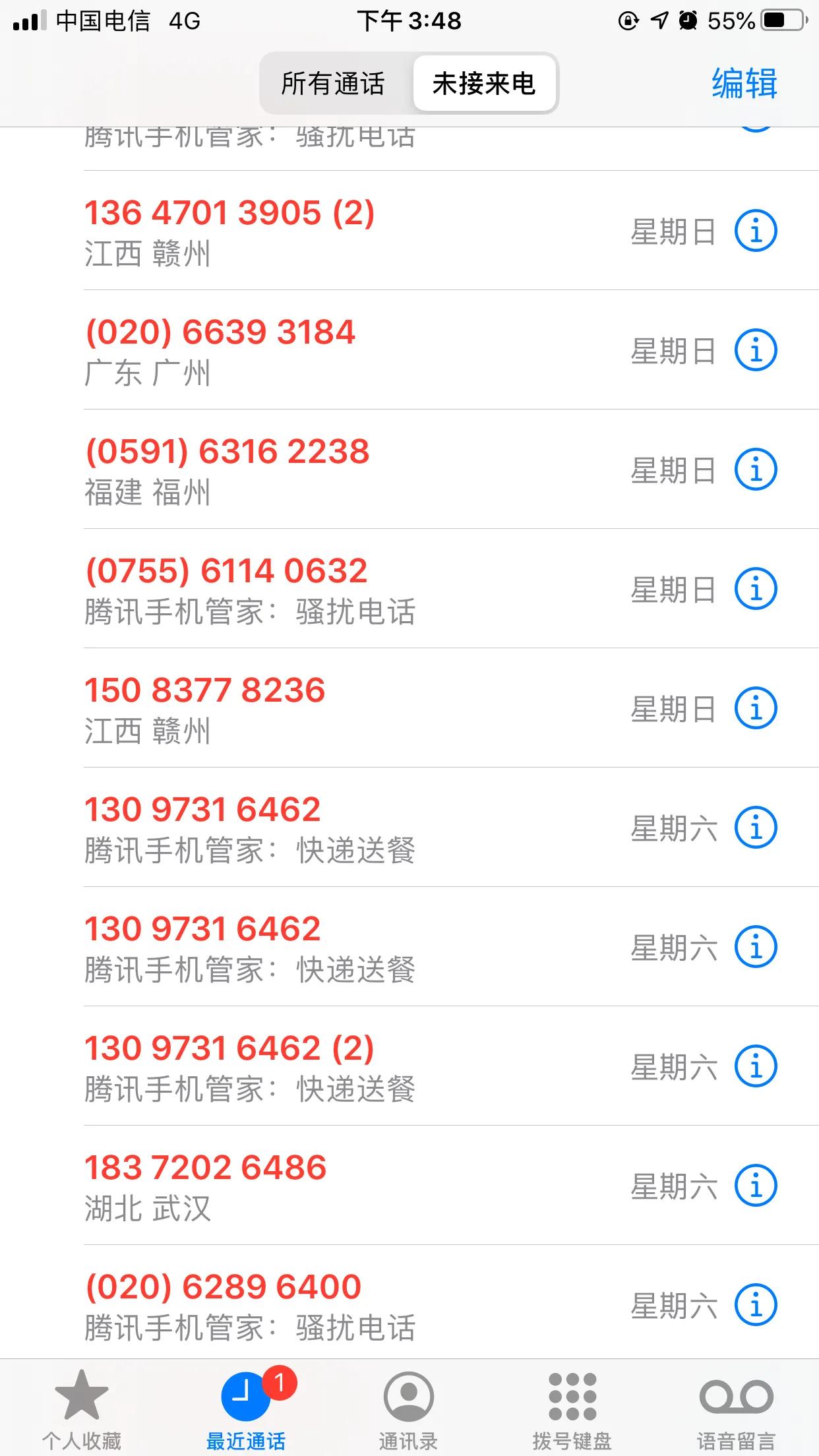This screenshot has height=1456, width=819.
Task: Open info for (020) 6639 3184
Action: click(756, 350)
